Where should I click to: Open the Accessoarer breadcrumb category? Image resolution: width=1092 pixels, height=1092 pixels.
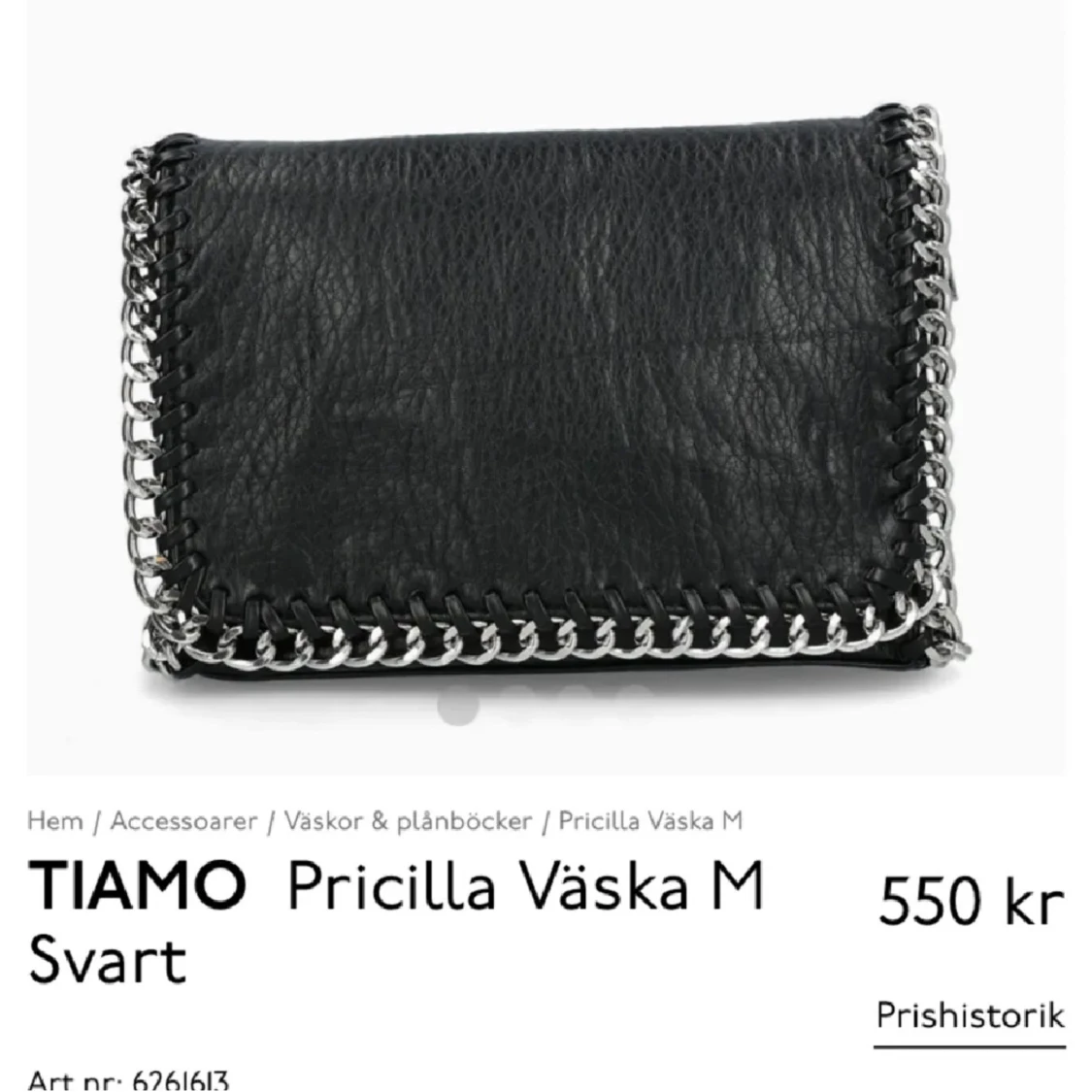coord(183,821)
